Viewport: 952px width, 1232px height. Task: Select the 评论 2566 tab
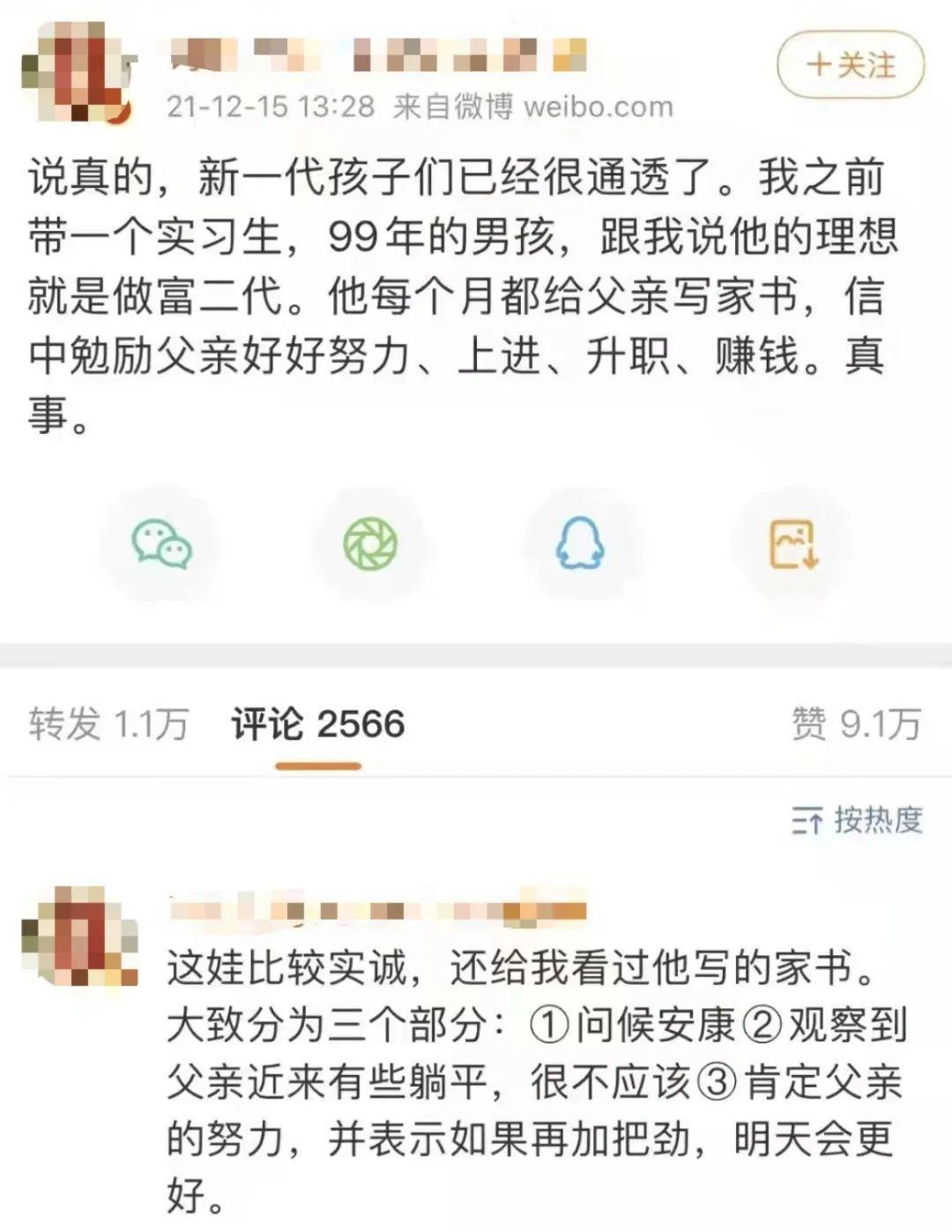pos(318,724)
